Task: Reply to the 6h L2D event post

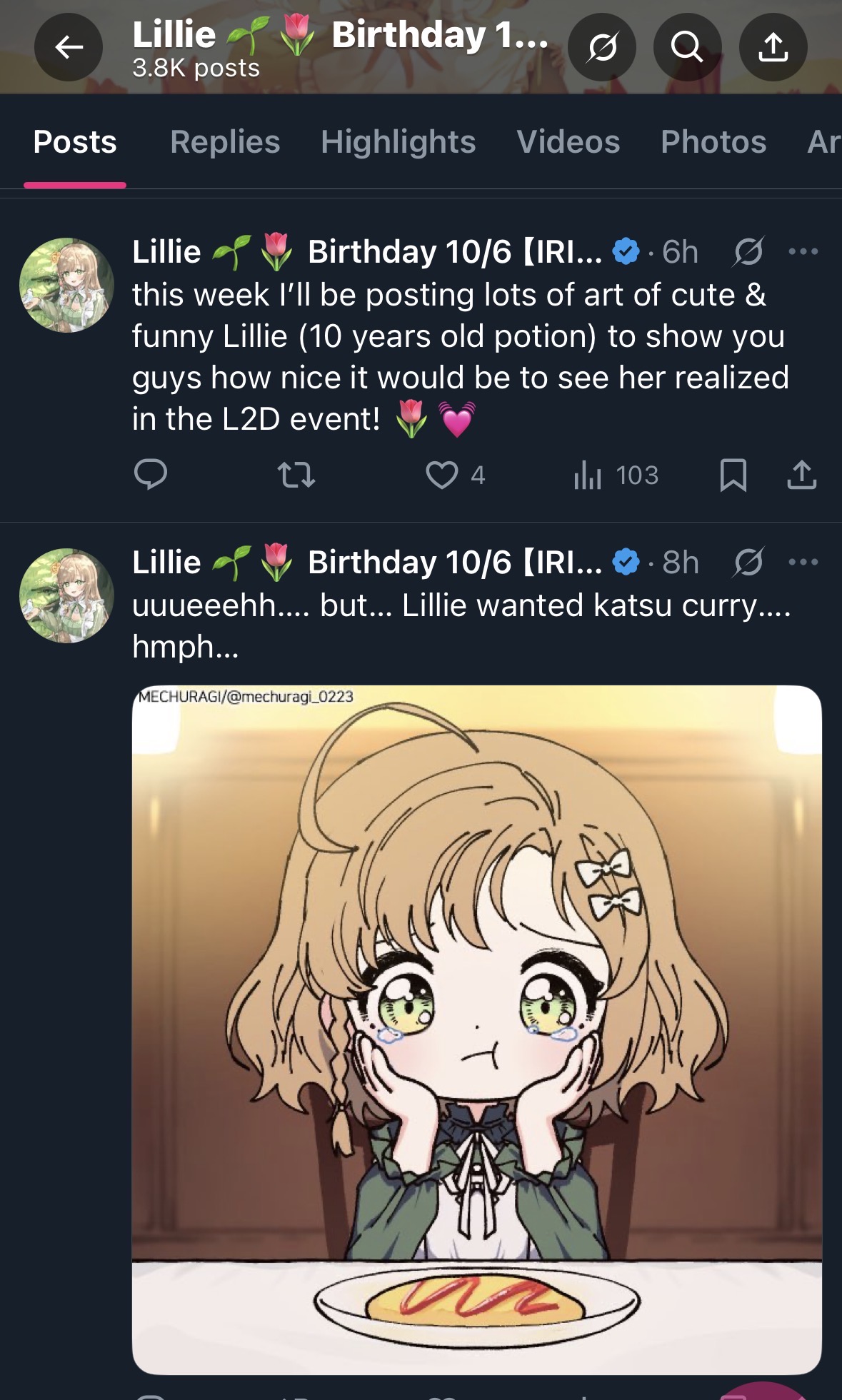Action: tap(151, 475)
